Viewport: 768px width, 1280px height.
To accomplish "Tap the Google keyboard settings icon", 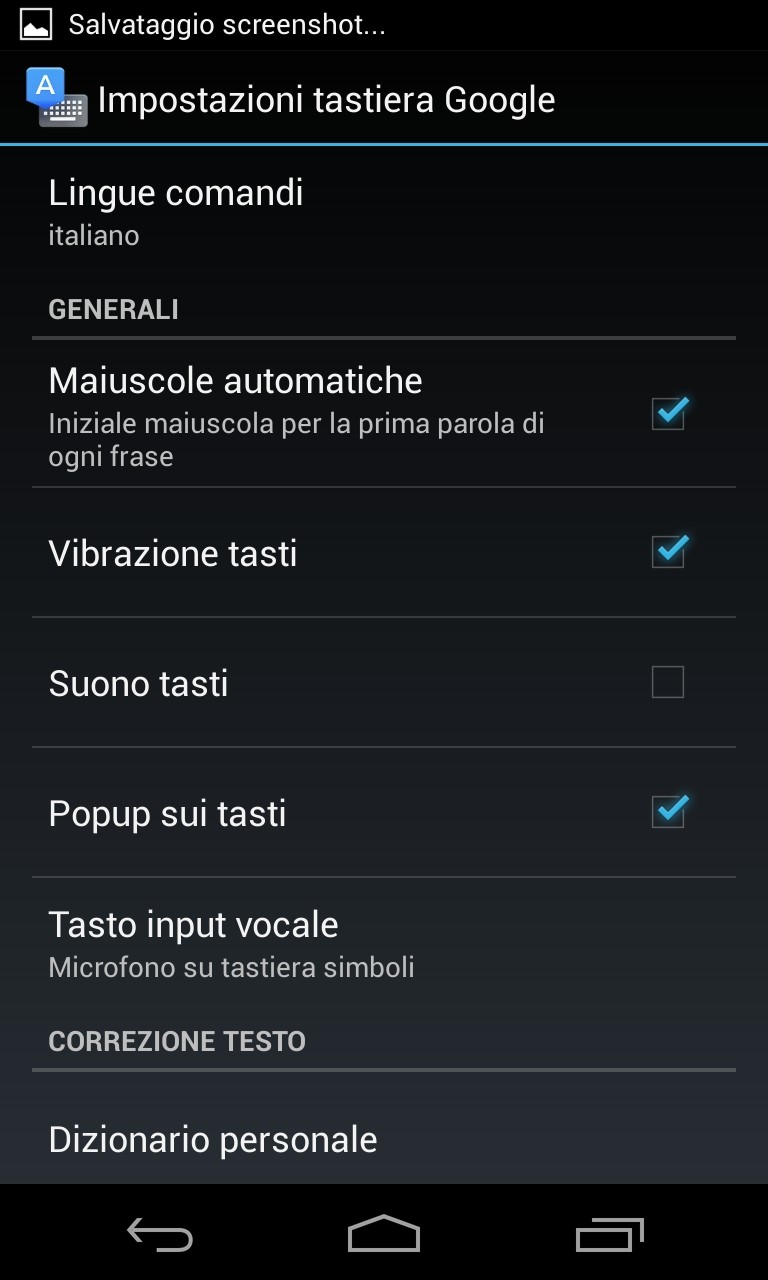I will point(56,98).
